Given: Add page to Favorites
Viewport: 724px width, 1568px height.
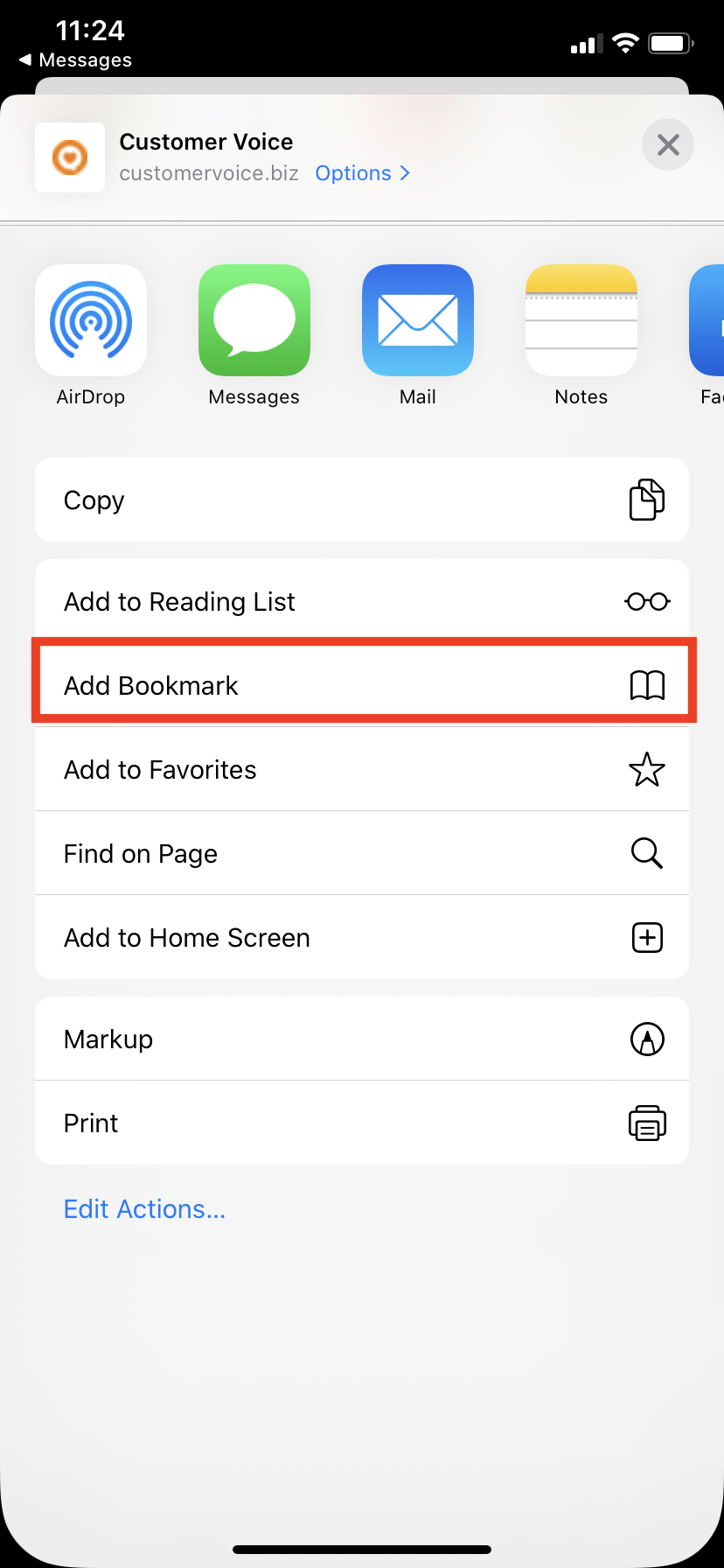Looking at the screenshot, I should (x=362, y=769).
